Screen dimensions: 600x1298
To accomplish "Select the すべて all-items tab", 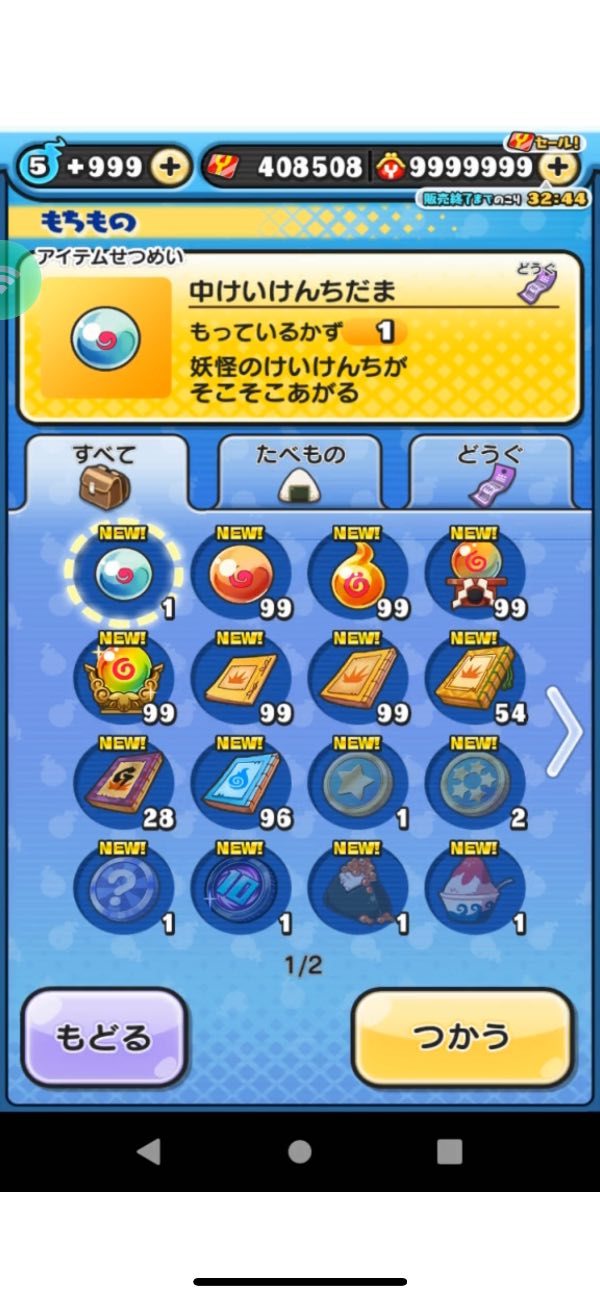I will point(107,471).
